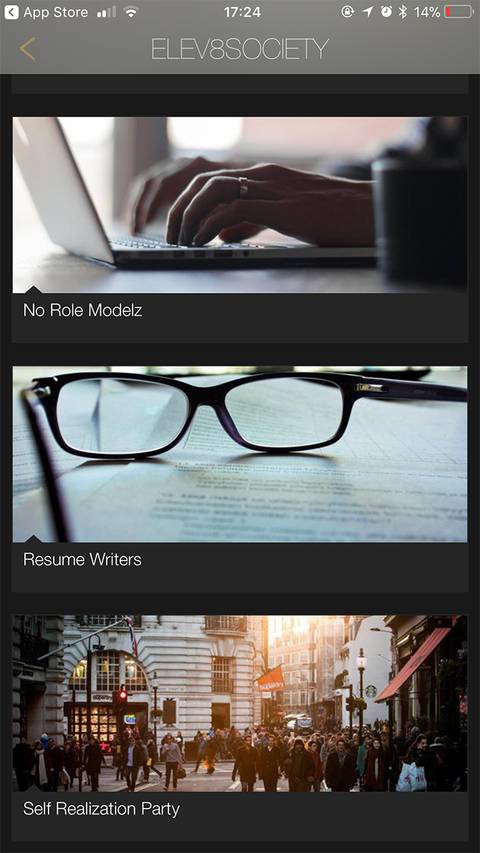Open the Resume Writers card
Screen dimensions: 480x853
[240, 479]
